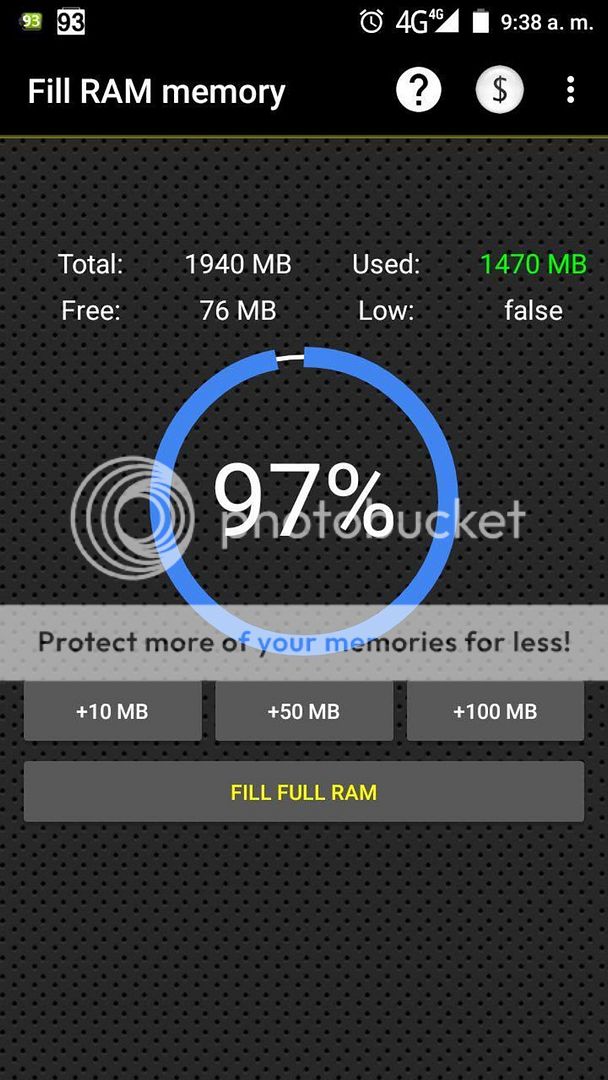The image size is (608, 1080).
Task: Open the overflow menu
Action: pos(570,91)
